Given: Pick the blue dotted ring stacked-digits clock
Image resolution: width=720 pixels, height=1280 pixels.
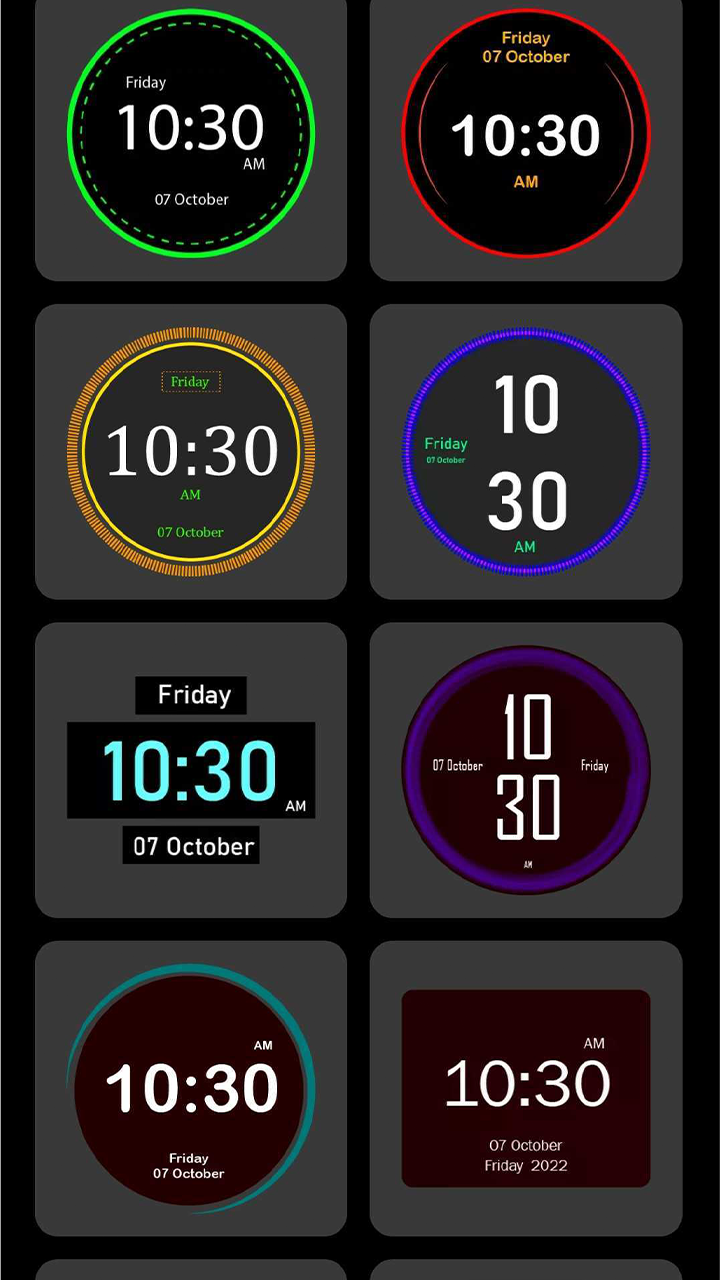Looking at the screenshot, I should coord(525,450).
